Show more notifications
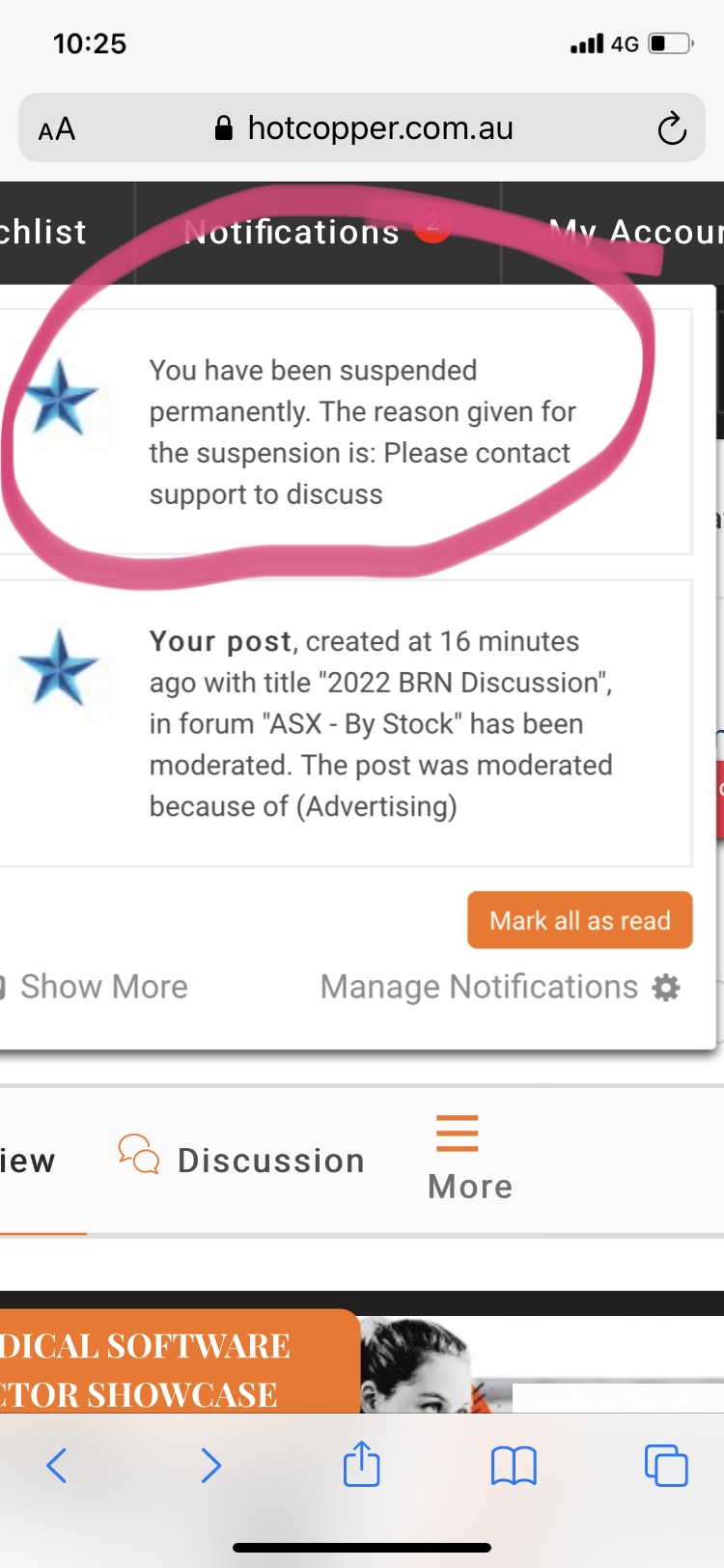The height and width of the screenshot is (1568, 724). pyautogui.click(x=102, y=987)
